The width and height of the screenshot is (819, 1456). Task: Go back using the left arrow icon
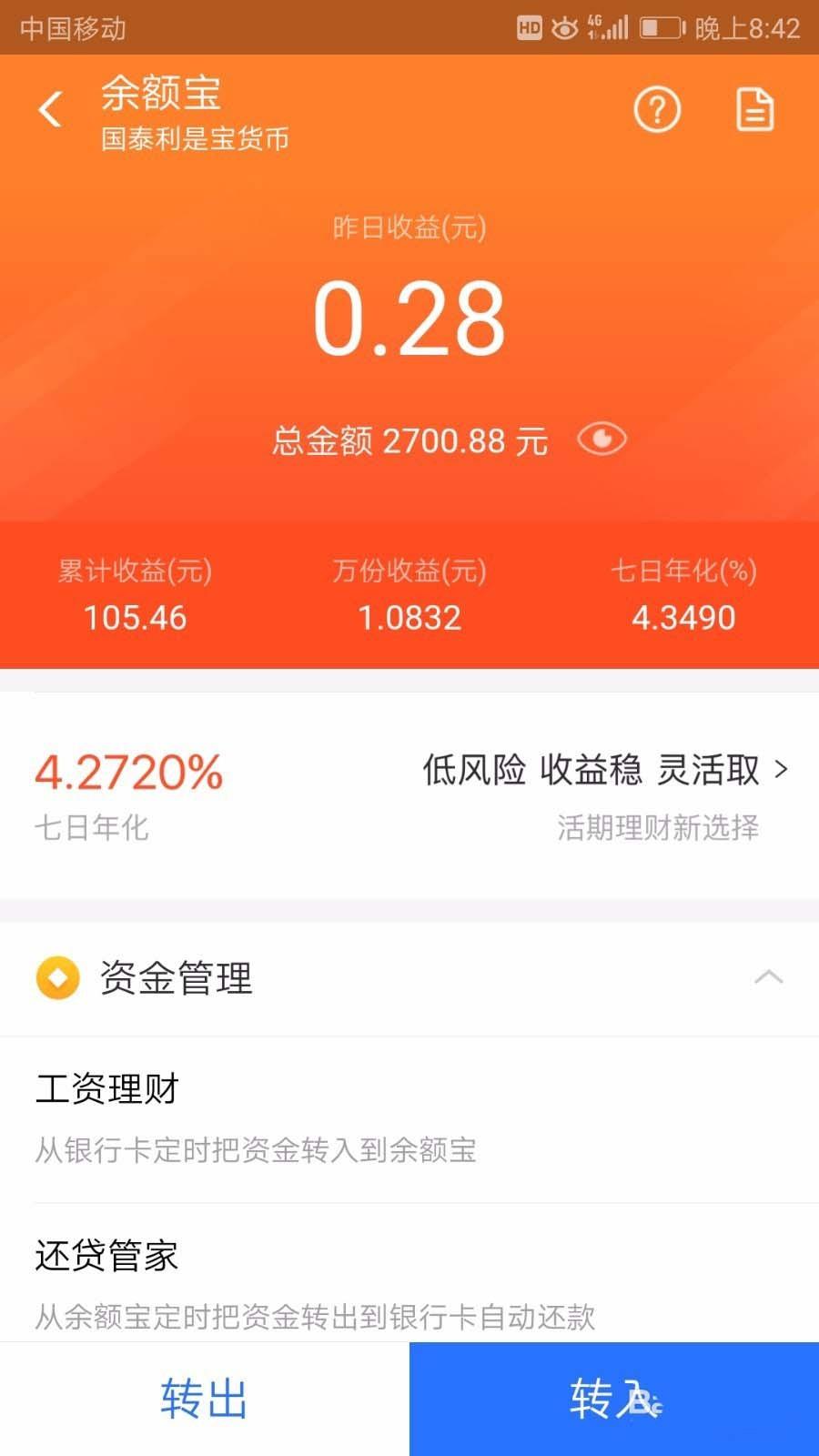(x=50, y=109)
